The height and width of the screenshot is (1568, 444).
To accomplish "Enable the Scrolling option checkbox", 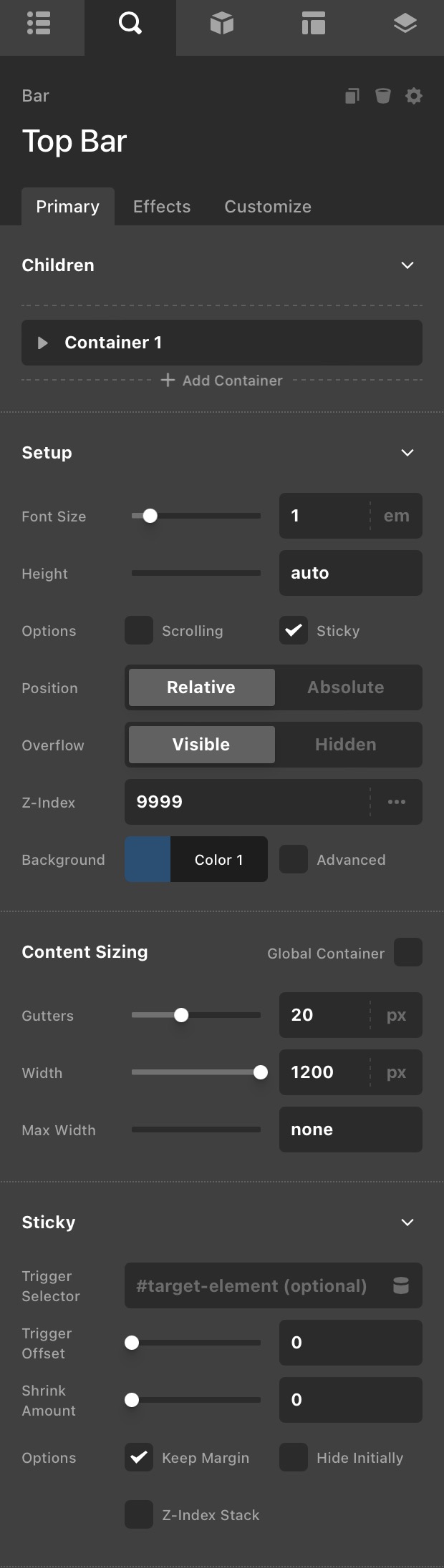I will click(139, 631).
